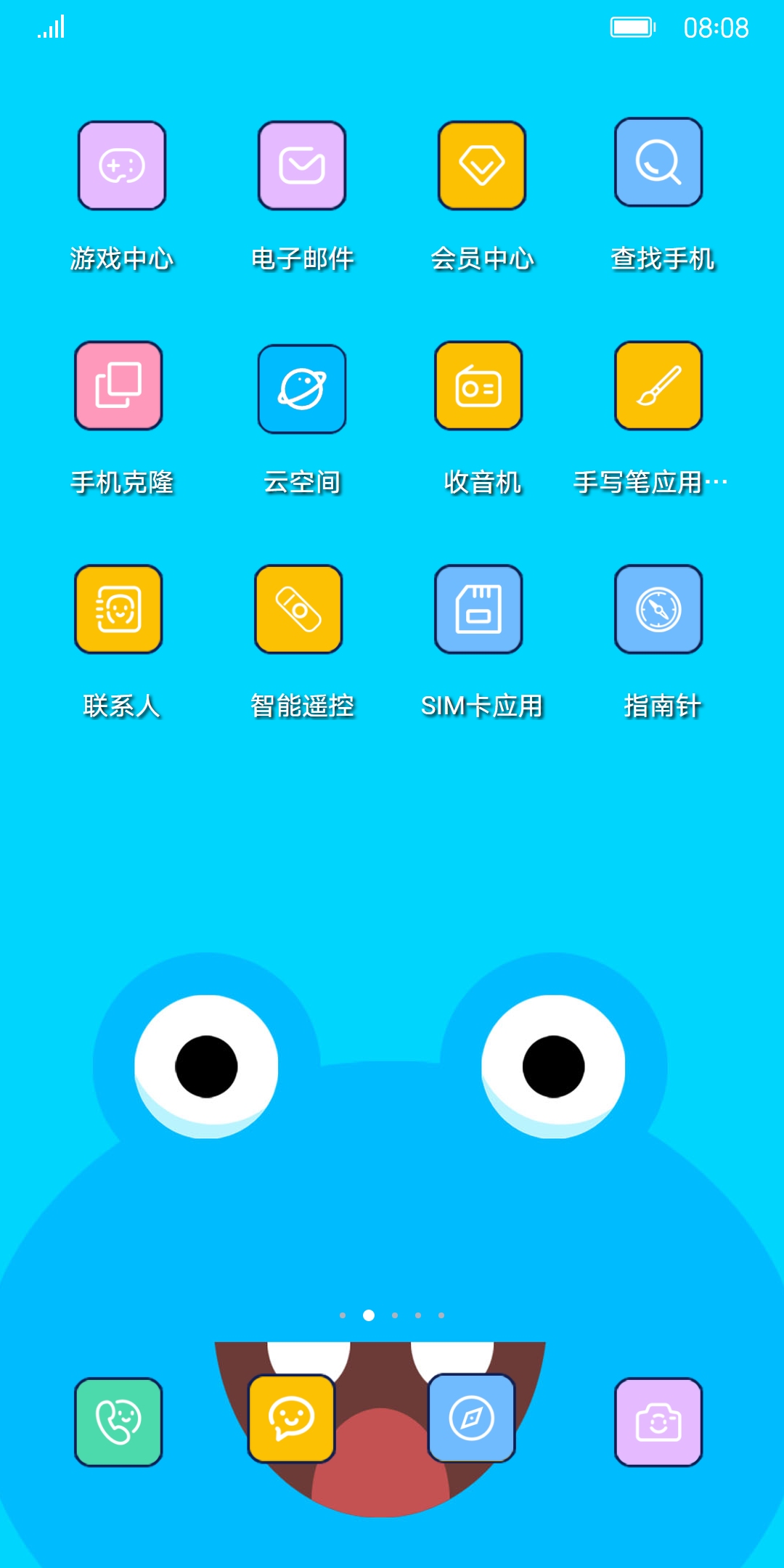Open 联系人 contacts app
The image size is (784, 1568).
click(118, 609)
